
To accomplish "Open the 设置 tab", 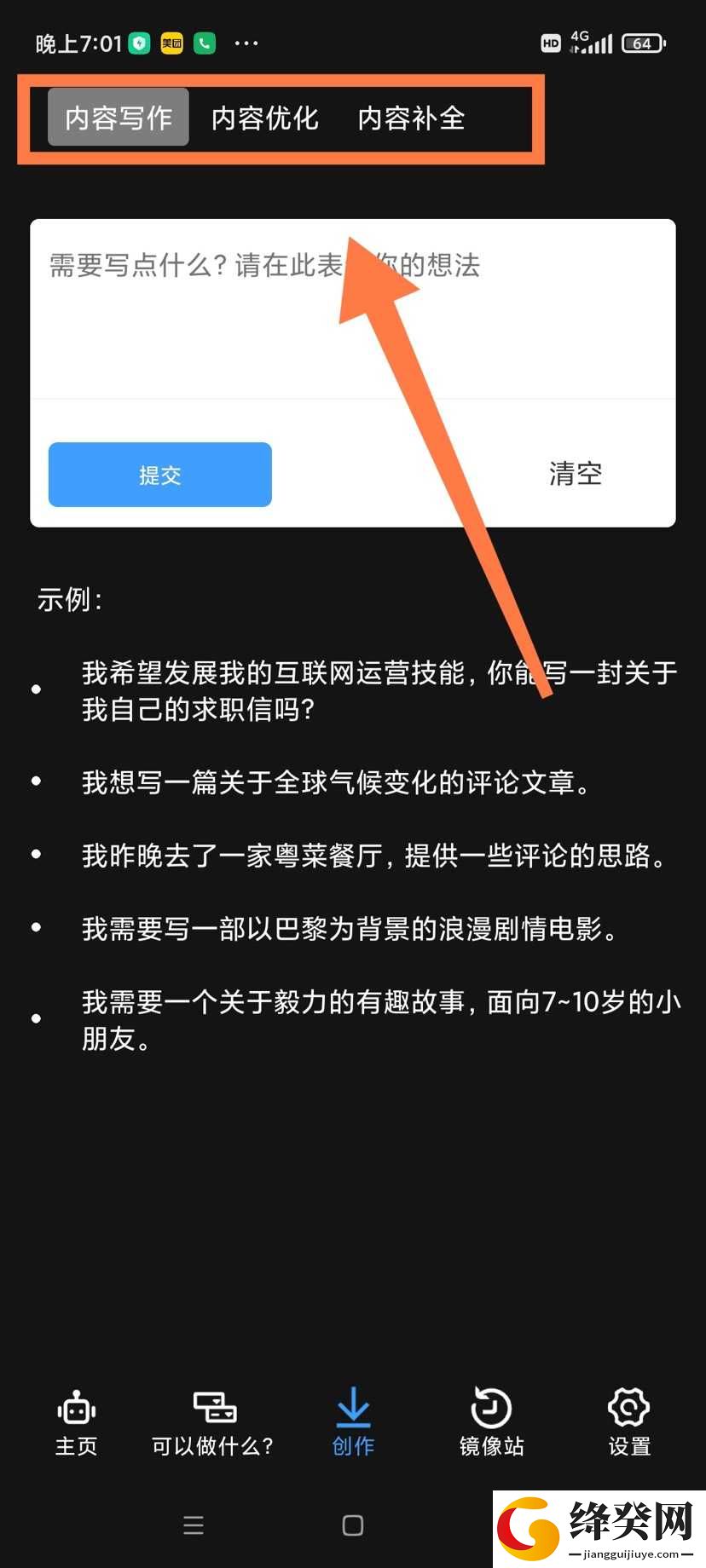I will [x=629, y=1422].
